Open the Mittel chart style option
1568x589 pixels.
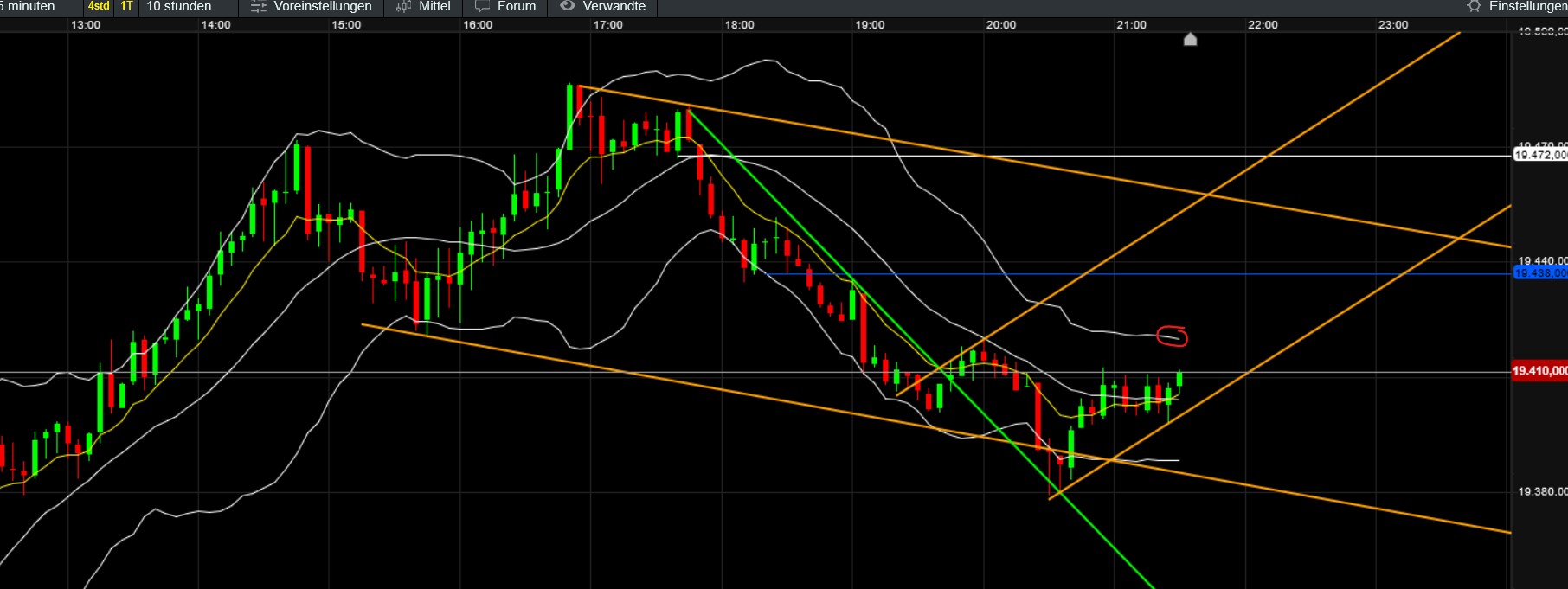tap(424, 6)
